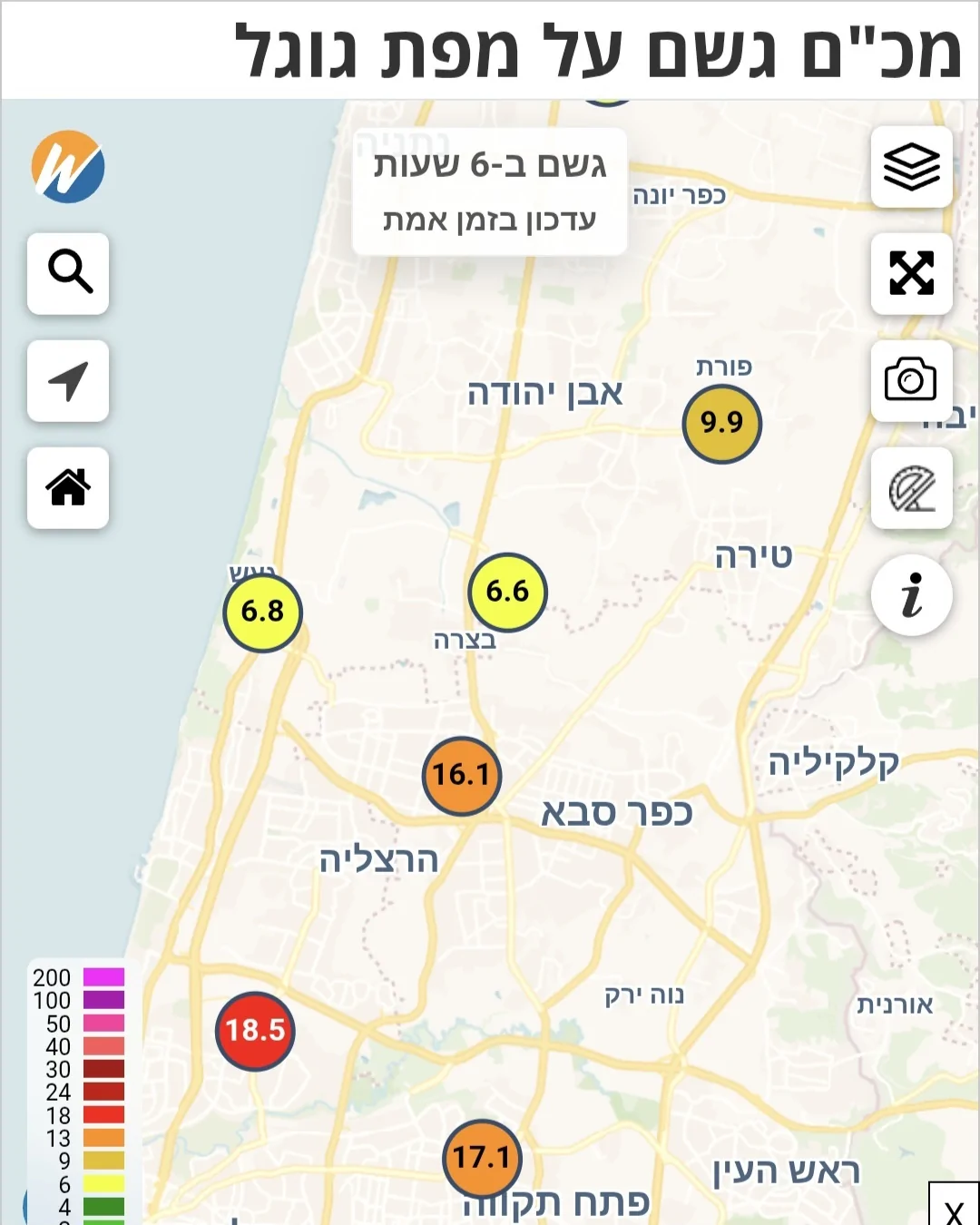Open the map layers selector
This screenshot has height=1225, width=980.
911,167
